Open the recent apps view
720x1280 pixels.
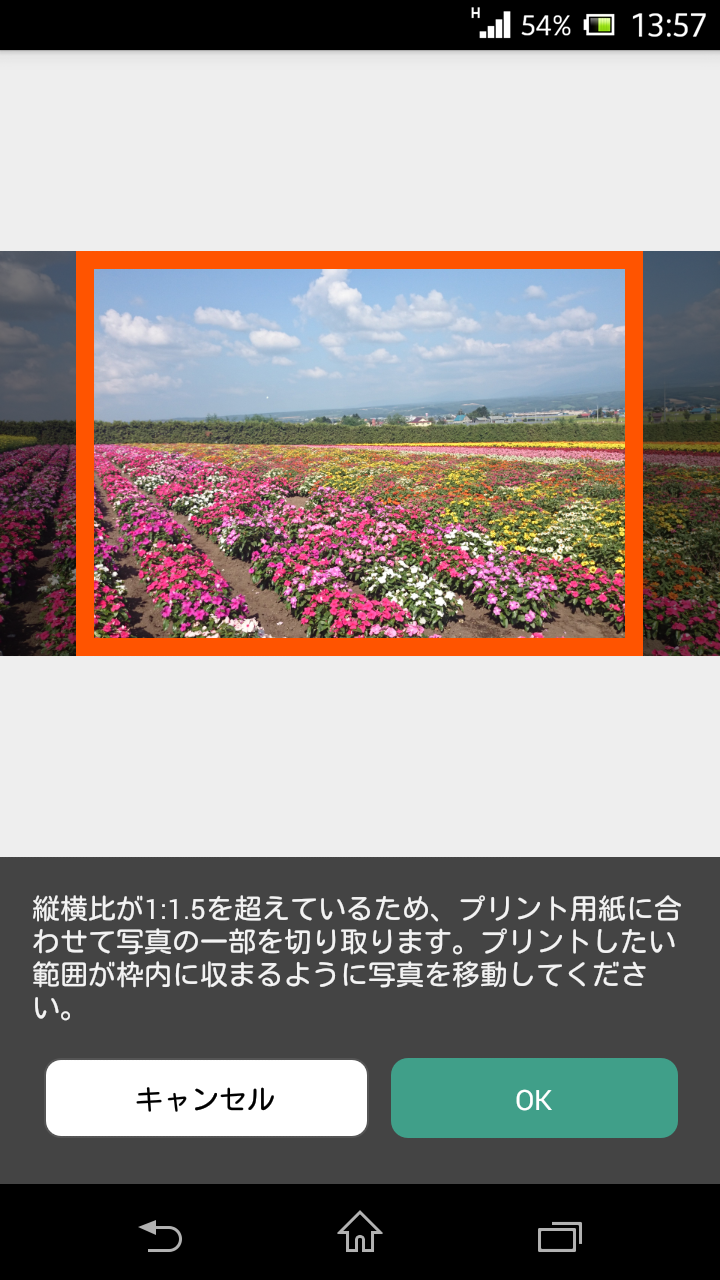(x=560, y=1236)
